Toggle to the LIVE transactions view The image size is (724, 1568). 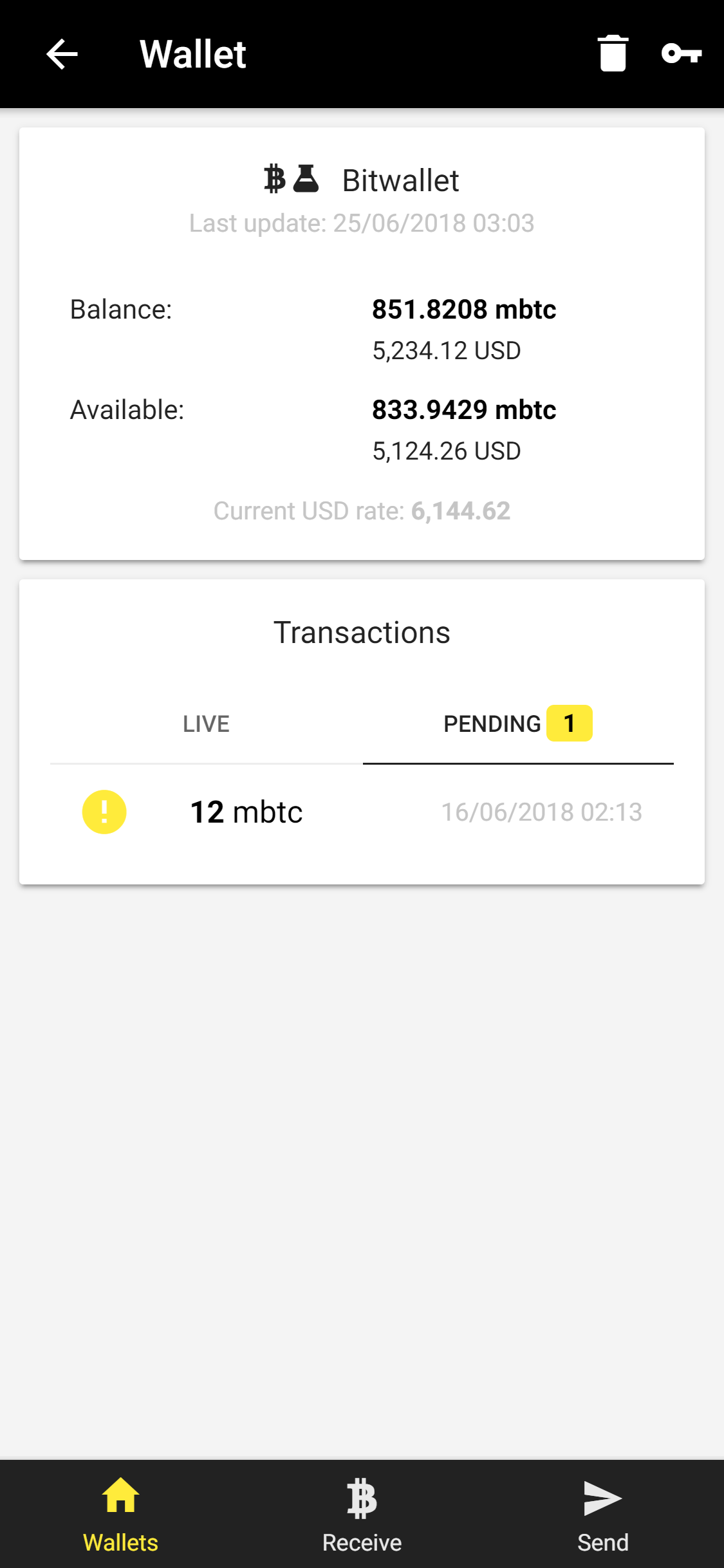[x=205, y=723]
